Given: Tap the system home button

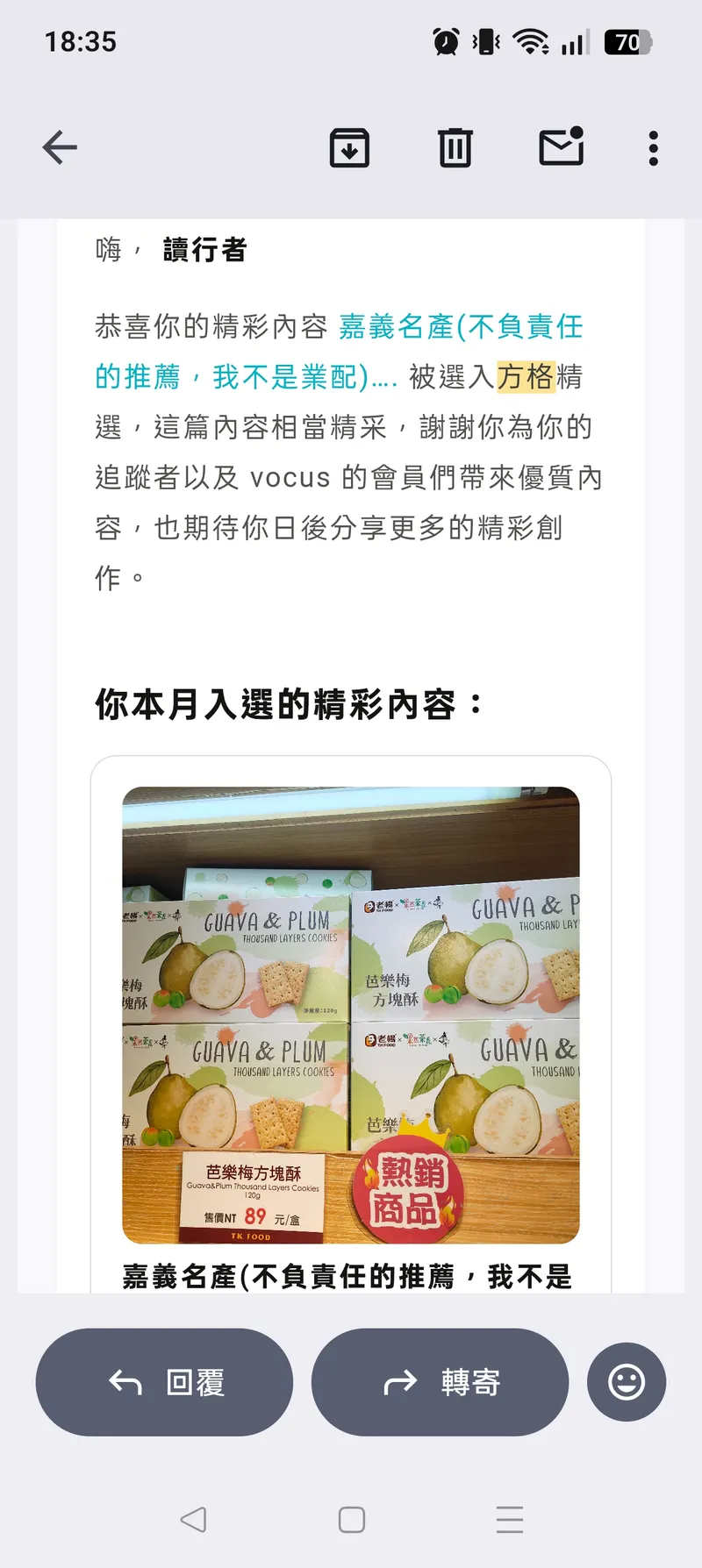Looking at the screenshot, I should (x=351, y=1520).
